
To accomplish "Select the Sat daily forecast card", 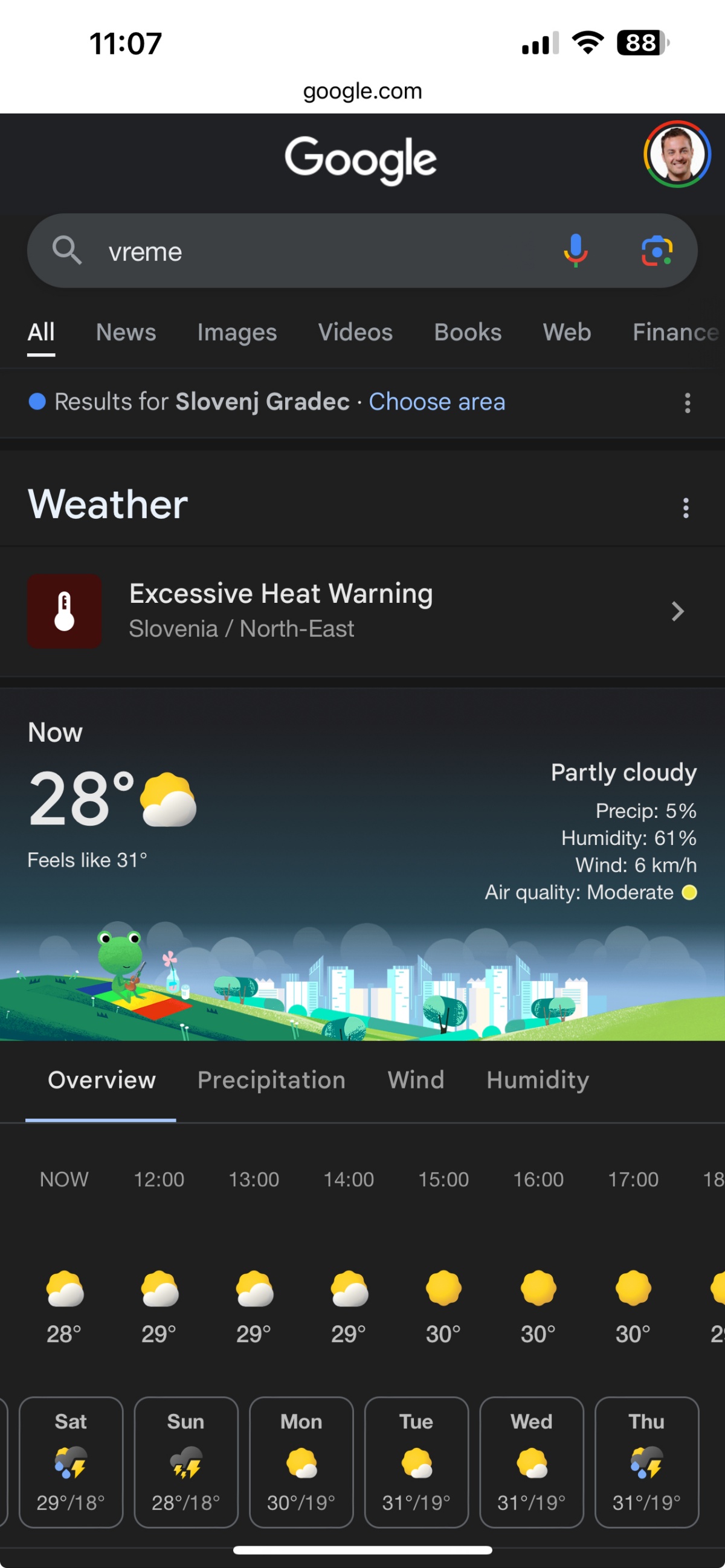I will pos(71,1462).
